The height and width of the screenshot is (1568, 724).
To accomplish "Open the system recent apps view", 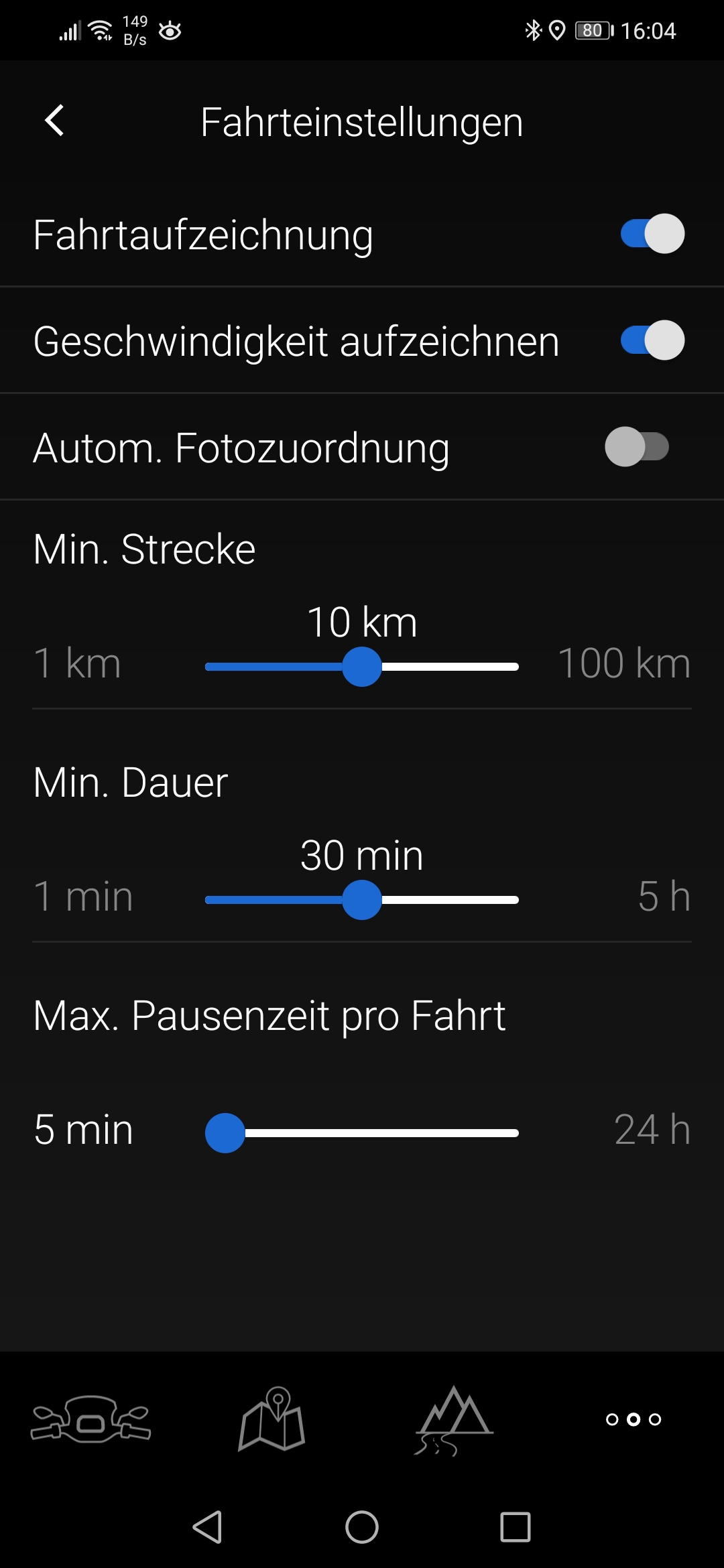I will [x=516, y=1528].
